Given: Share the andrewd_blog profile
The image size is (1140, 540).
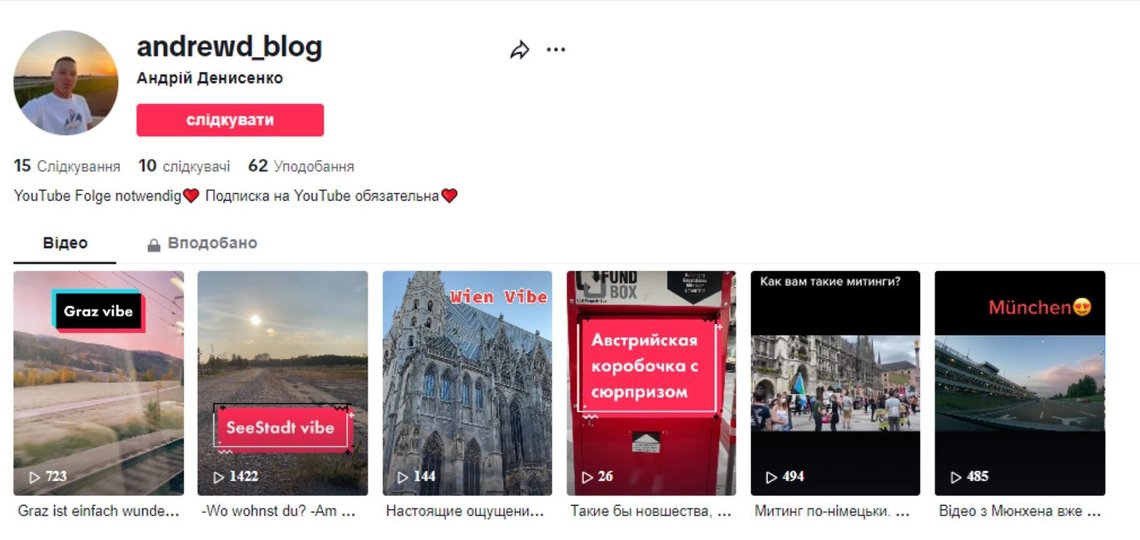Looking at the screenshot, I should (x=519, y=50).
